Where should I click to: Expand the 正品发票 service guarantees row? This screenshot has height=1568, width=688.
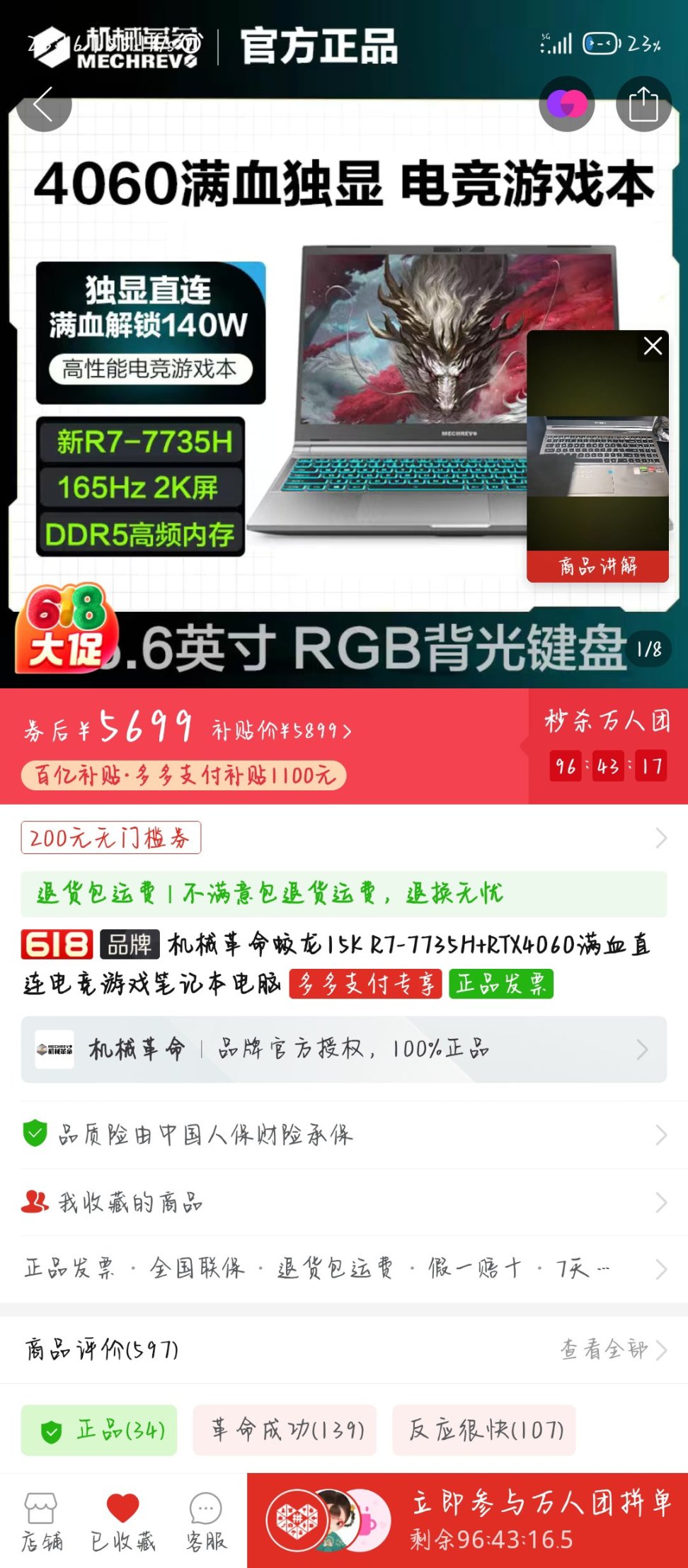(343, 1268)
